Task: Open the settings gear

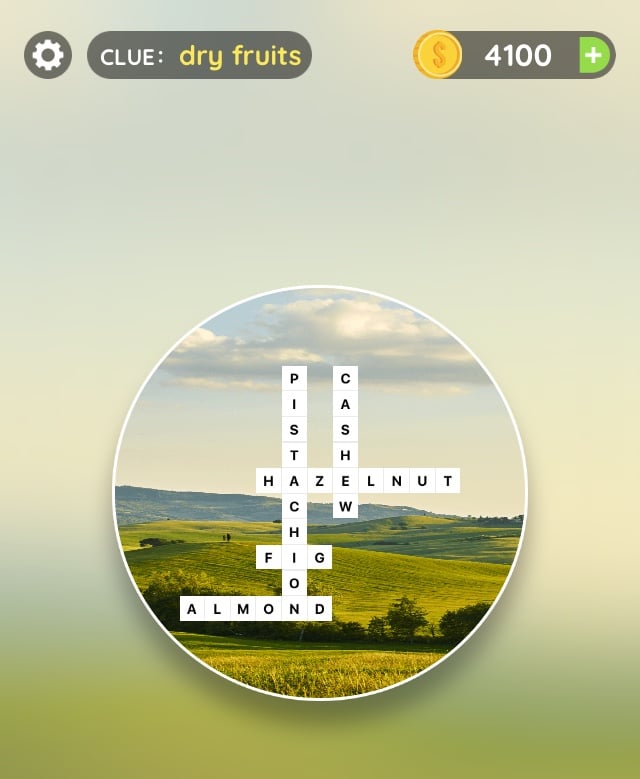Action: coord(47,55)
